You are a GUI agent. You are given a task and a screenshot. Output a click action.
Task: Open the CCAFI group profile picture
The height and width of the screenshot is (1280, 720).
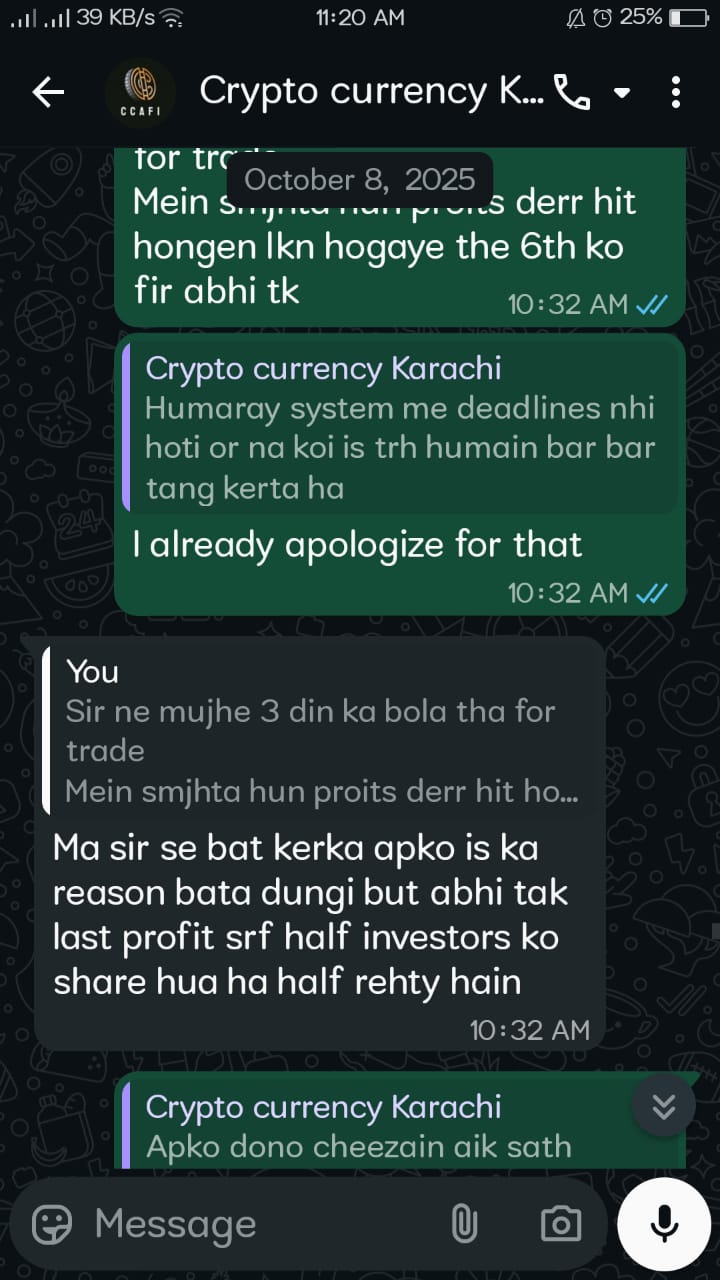coord(140,92)
